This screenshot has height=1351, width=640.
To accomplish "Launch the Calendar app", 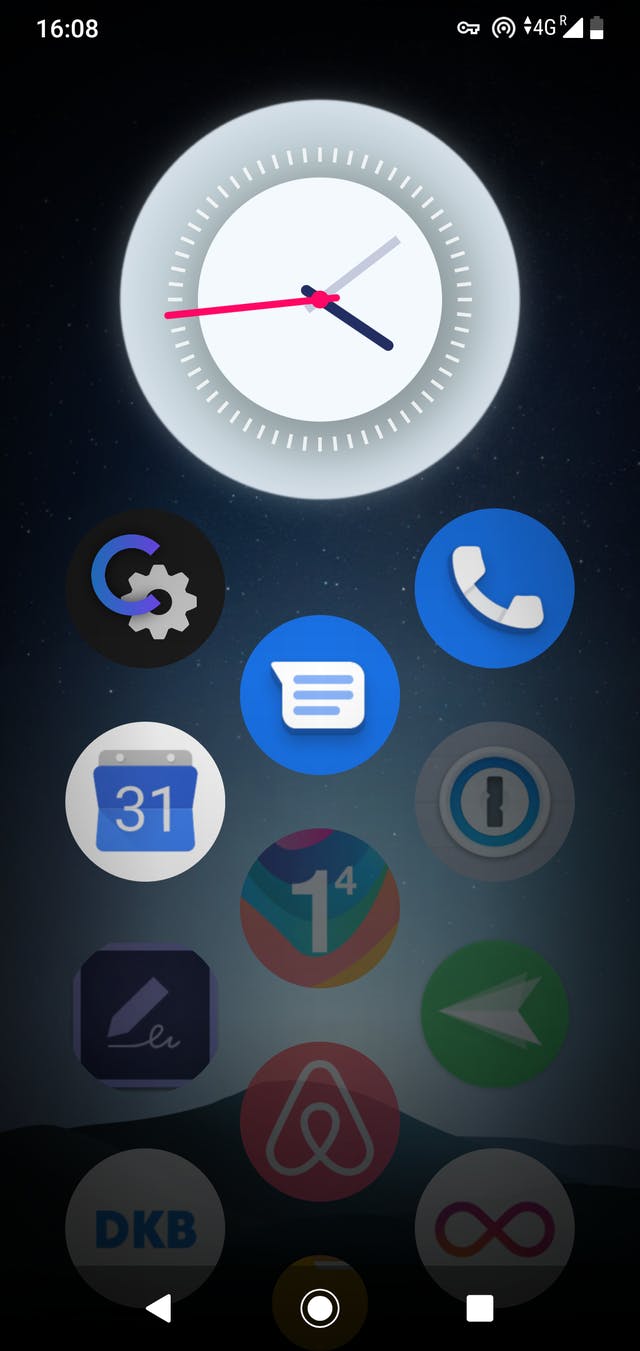I will tap(145, 801).
